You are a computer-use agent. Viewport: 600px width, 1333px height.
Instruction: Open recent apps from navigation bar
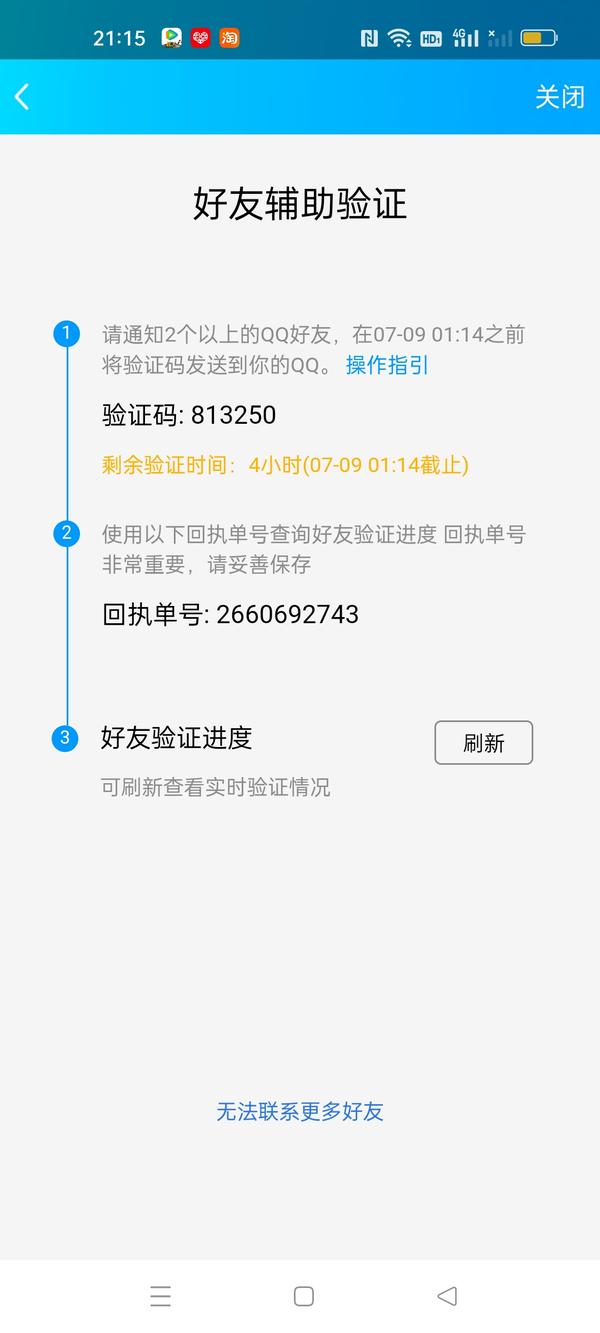pyautogui.click(x=160, y=1296)
